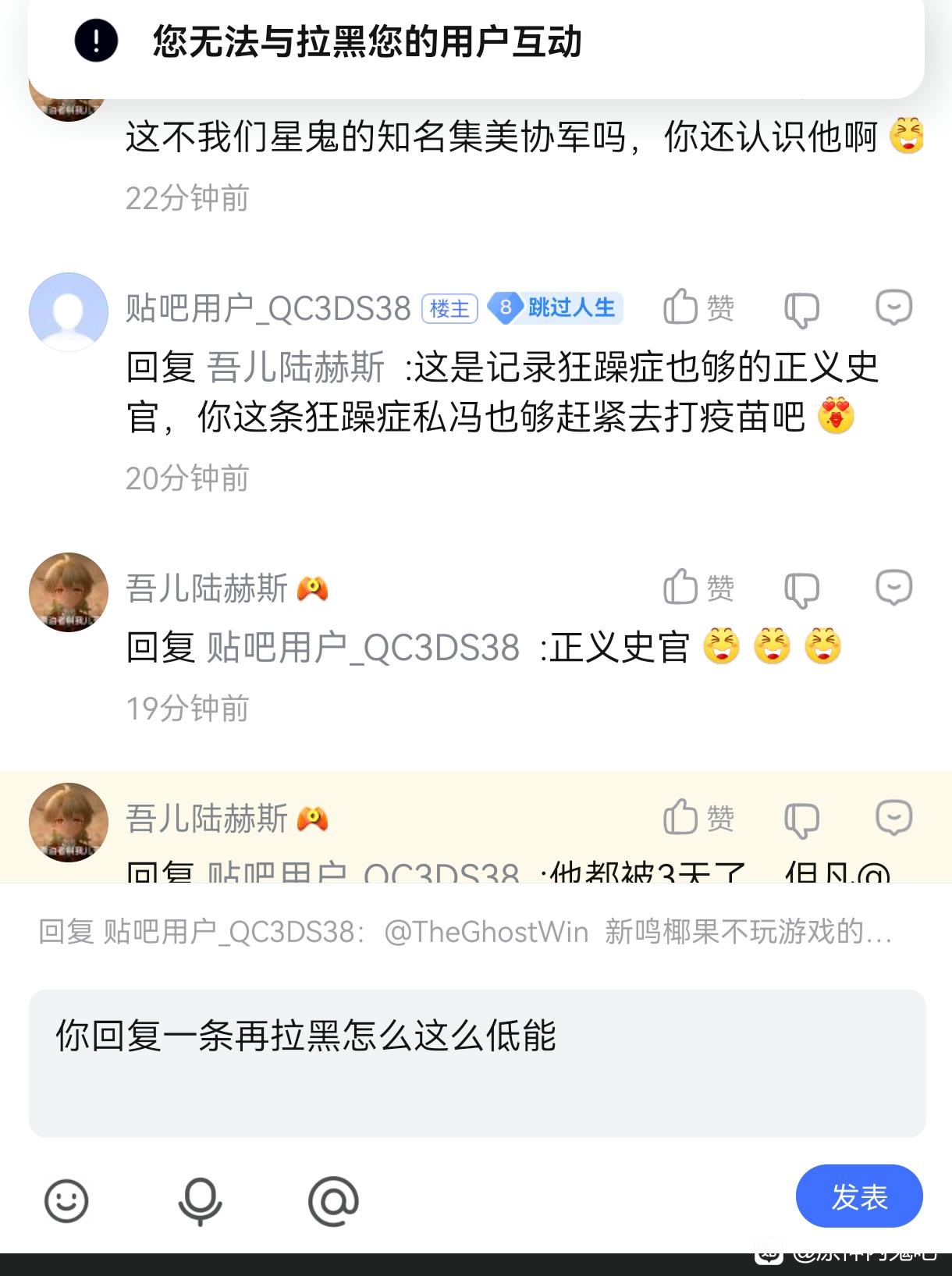952x1276 pixels.
Task: Open 吾儿陆赫斯 link in QC3DS38's reply
Action: (296, 367)
